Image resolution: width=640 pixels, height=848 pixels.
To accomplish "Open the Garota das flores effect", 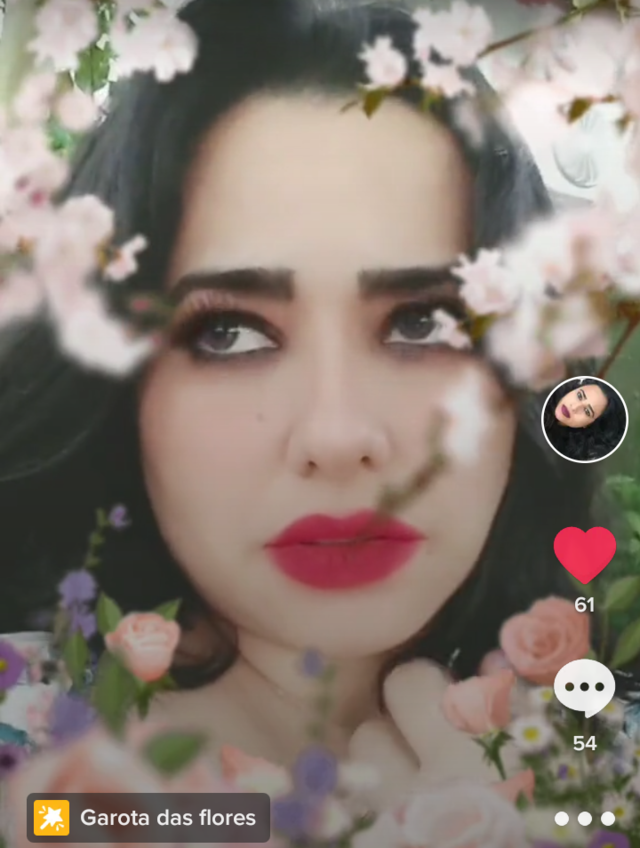I will coord(148,818).
